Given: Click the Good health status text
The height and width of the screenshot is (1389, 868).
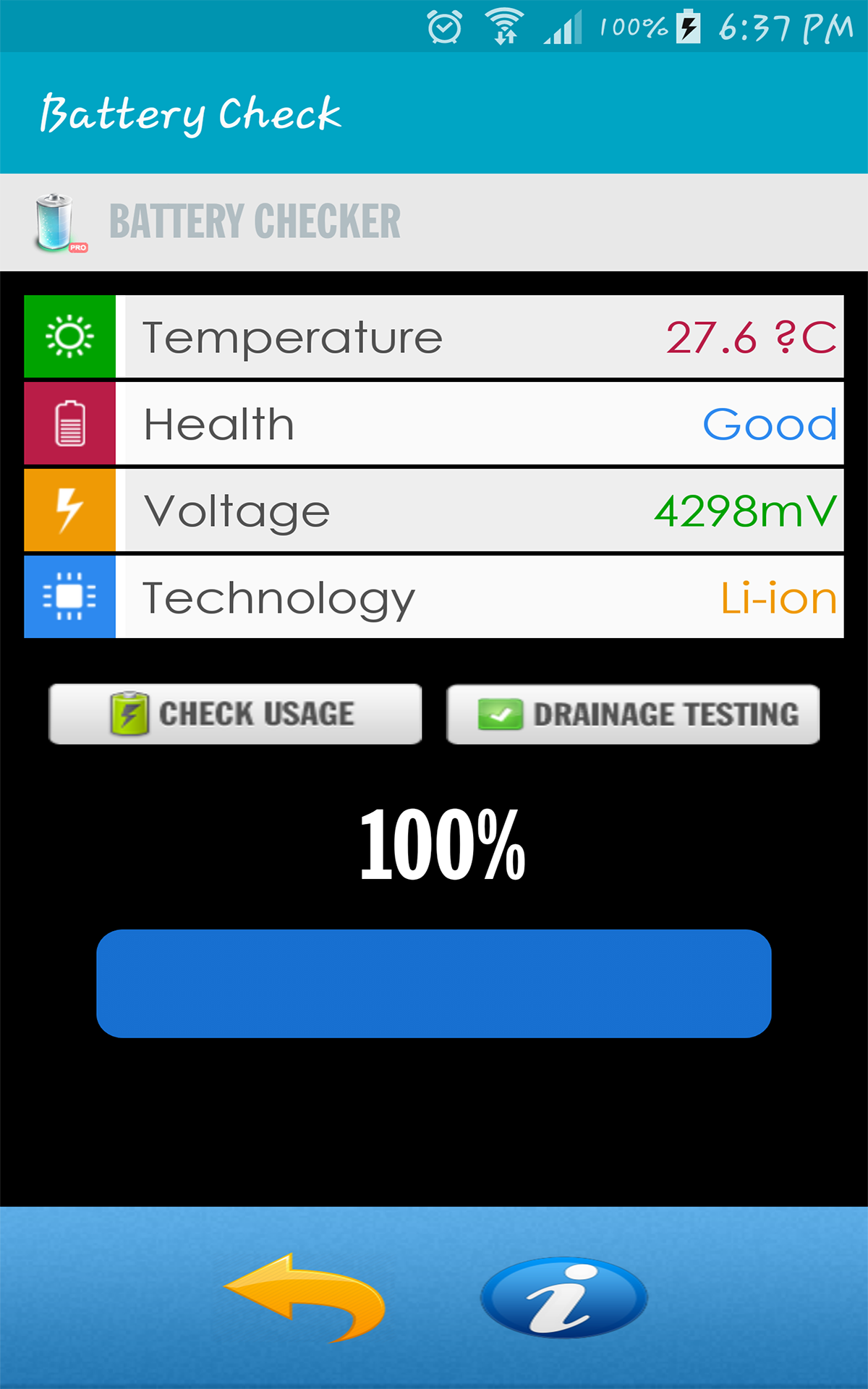Looking at the screenshot, I should coord(770,425).
